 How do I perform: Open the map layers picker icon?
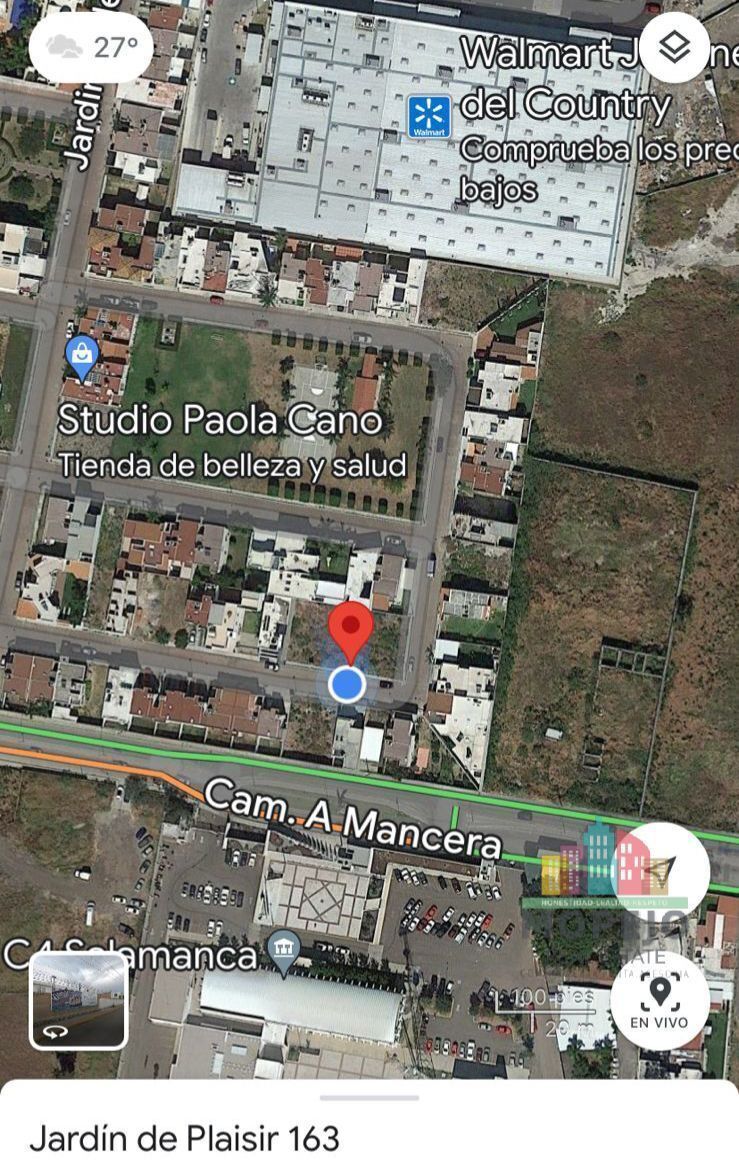pos(676,46)
